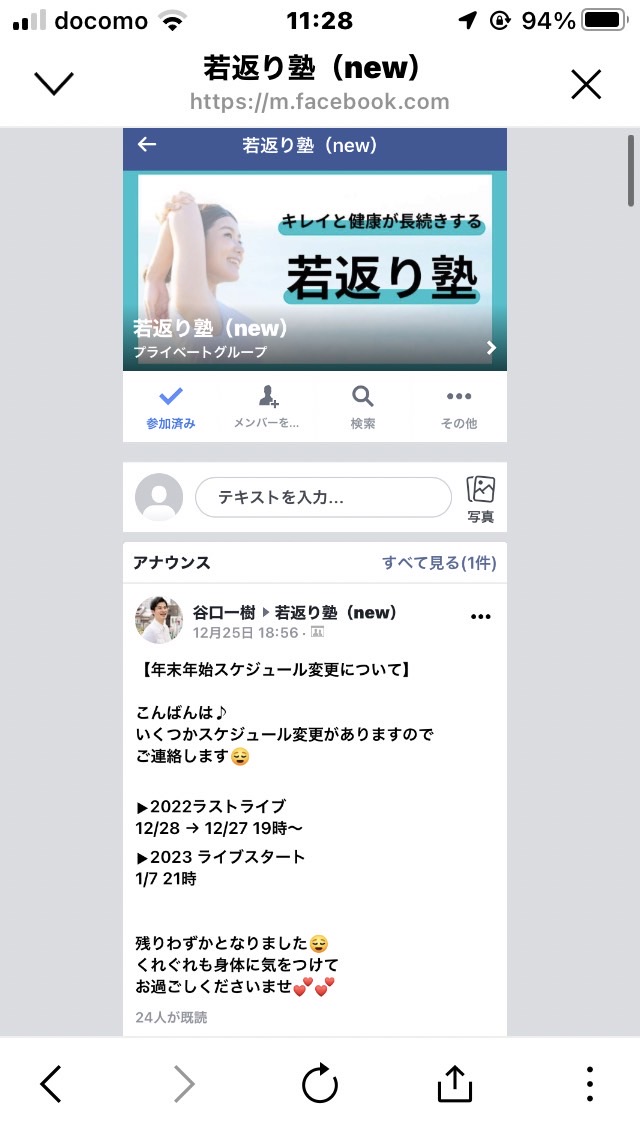Open the browser's vertical dots menu
This screenshot has height=1136, width=640.
click(x=590, y=1084)
